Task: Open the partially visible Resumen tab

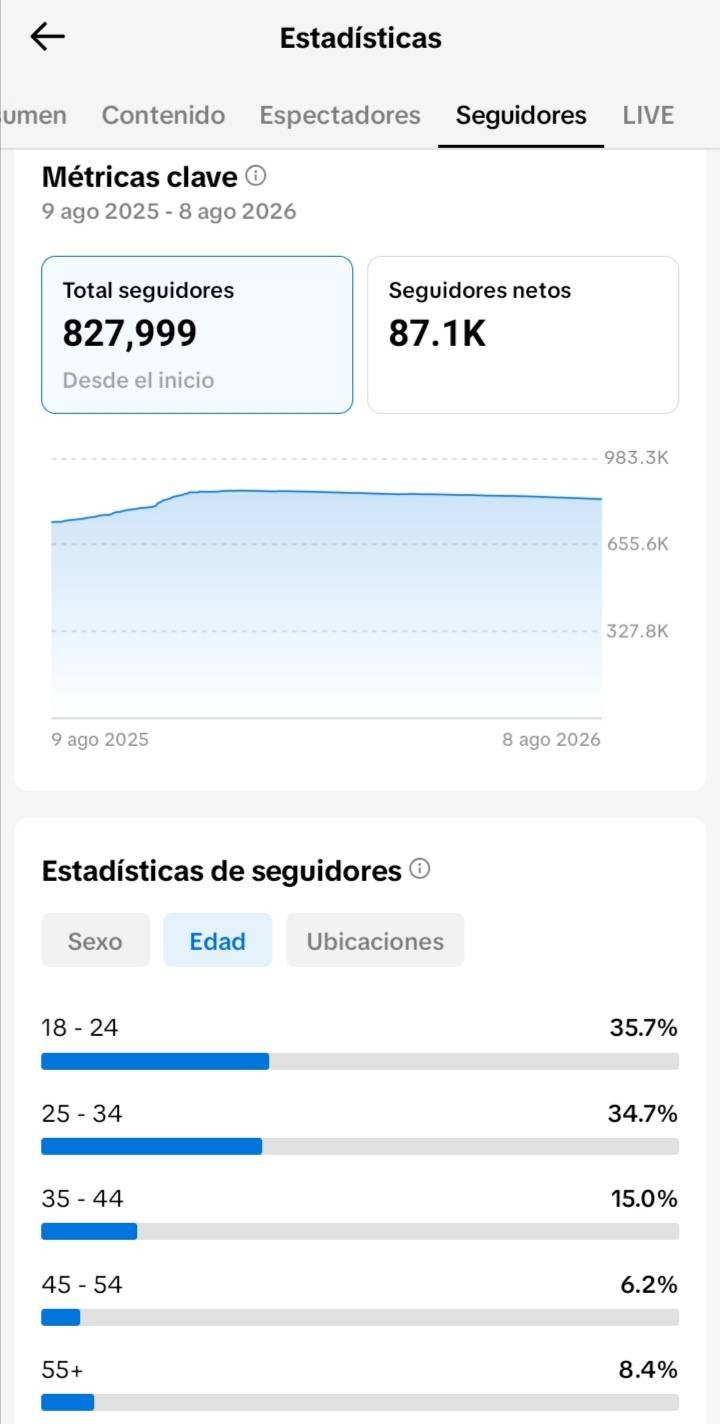Action: click(x=33, y=115)
